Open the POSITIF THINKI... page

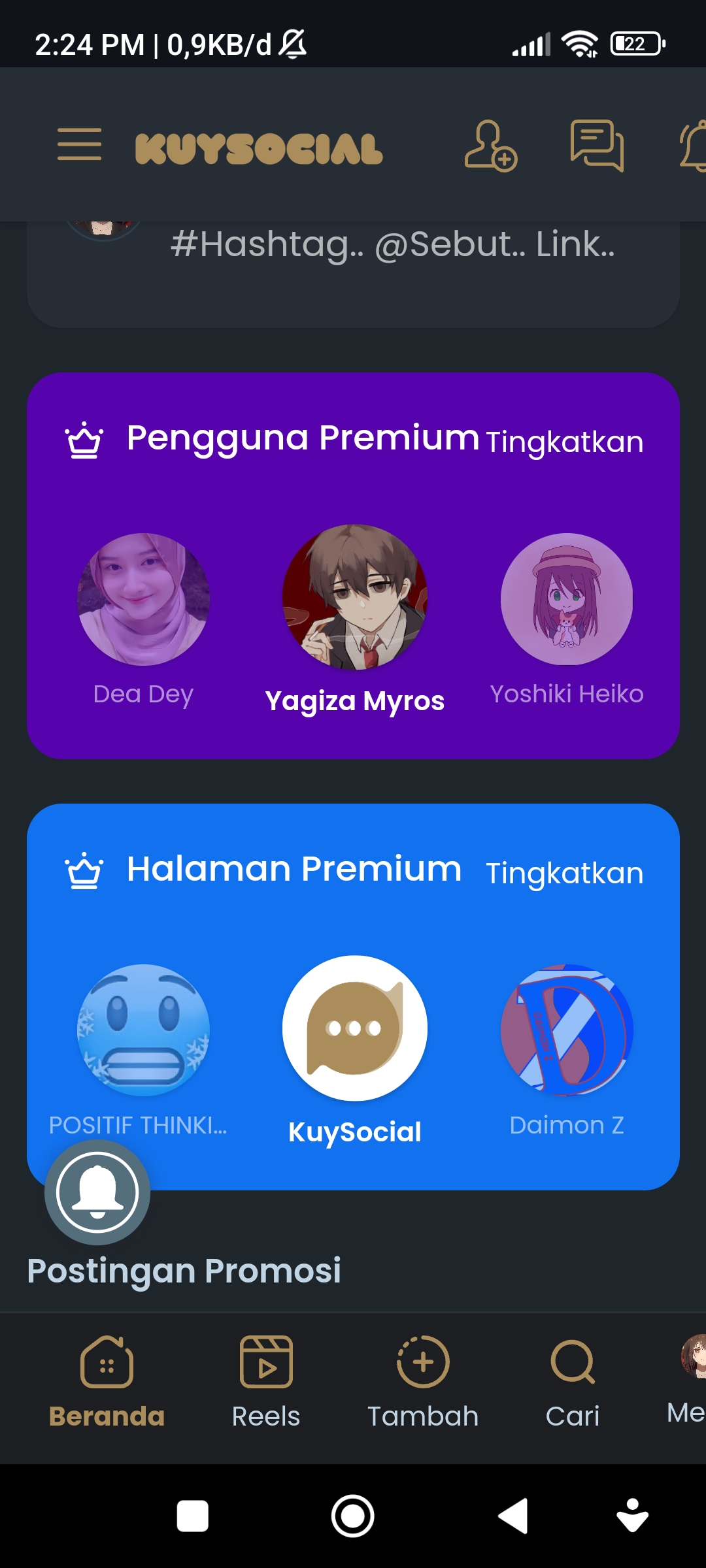point(143,1031)
